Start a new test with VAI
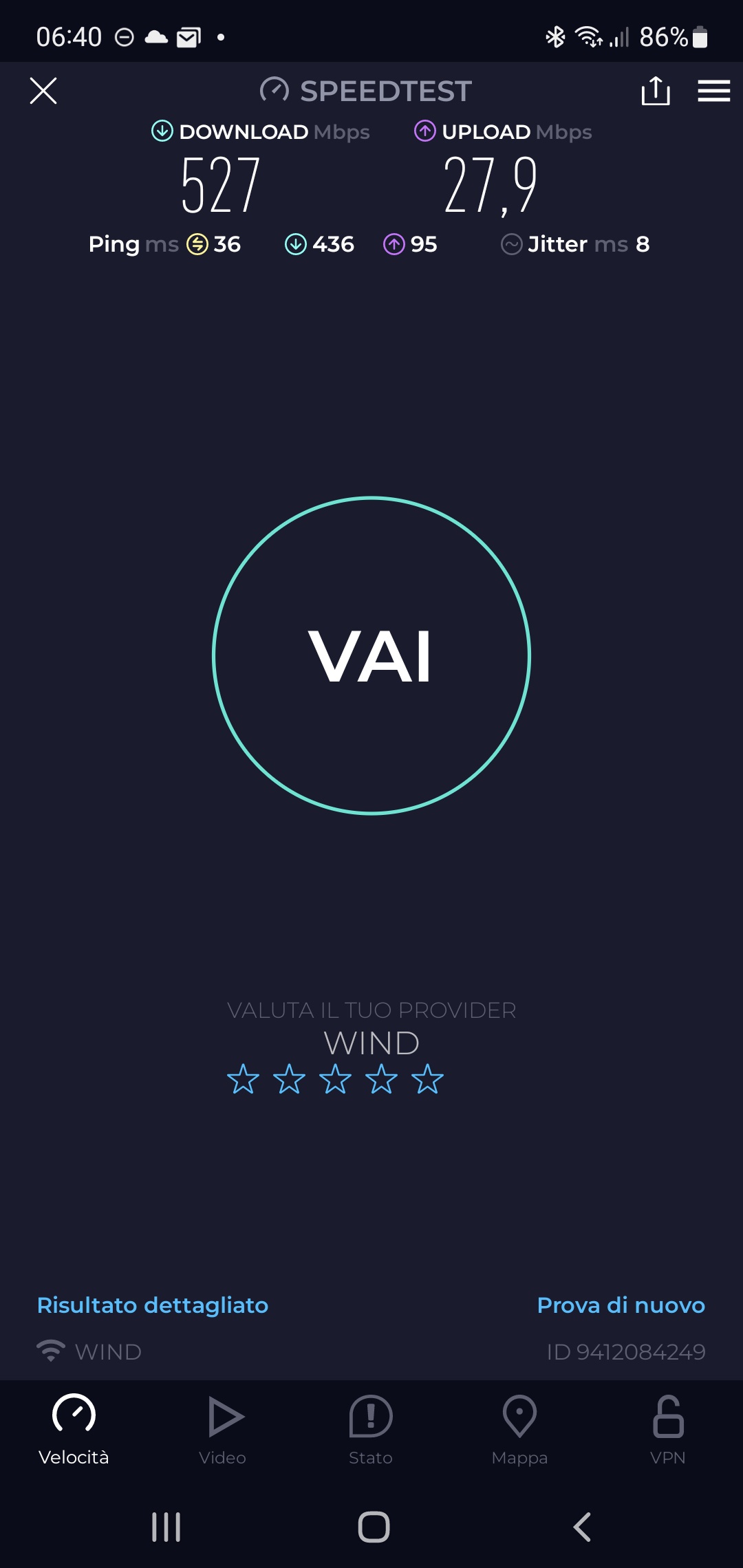Image resolution: width=743 pixels, height=1568 pixels. click(371, 656)
